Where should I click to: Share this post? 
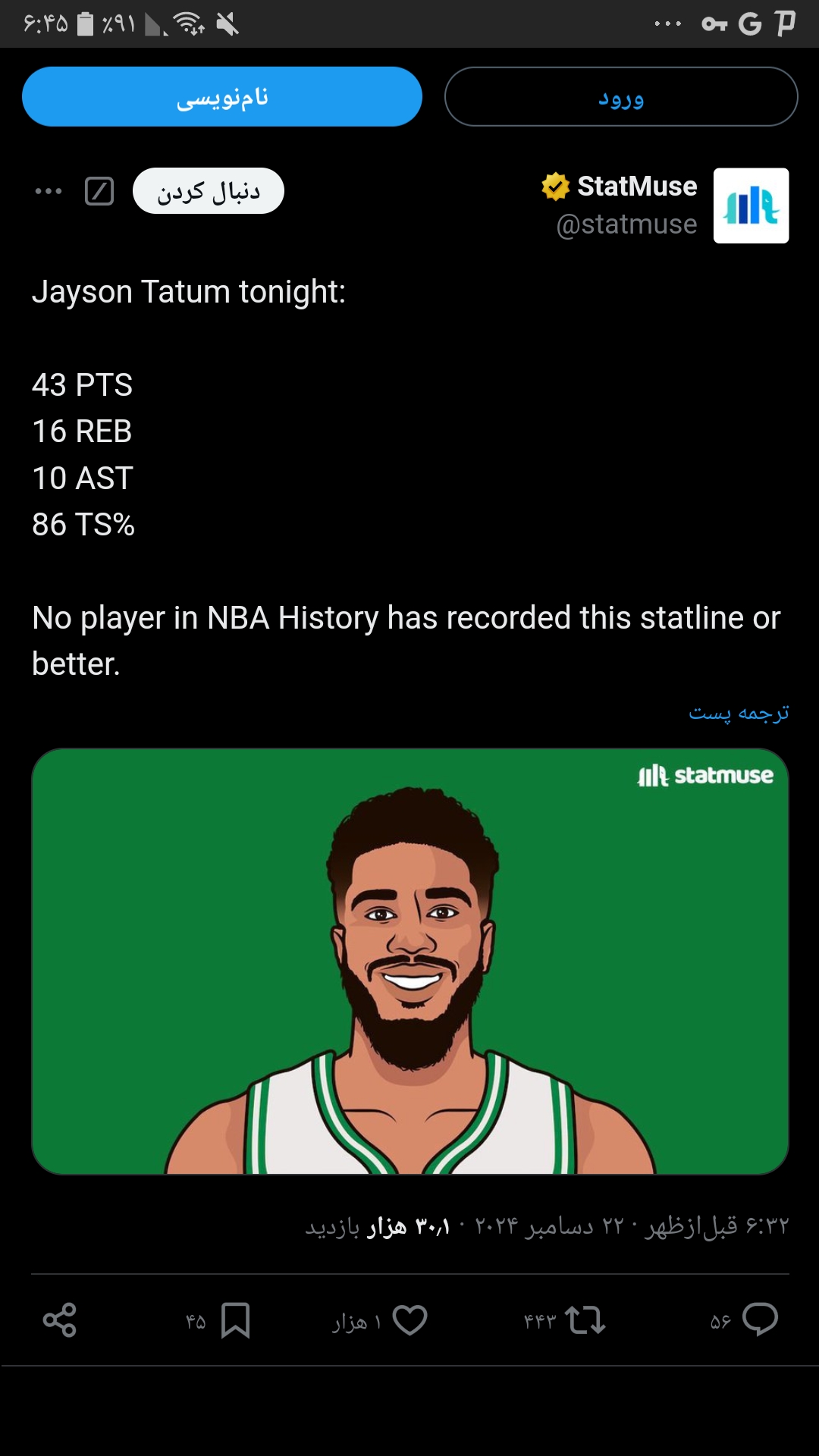pyautogui.click(x=60, y=1320)
